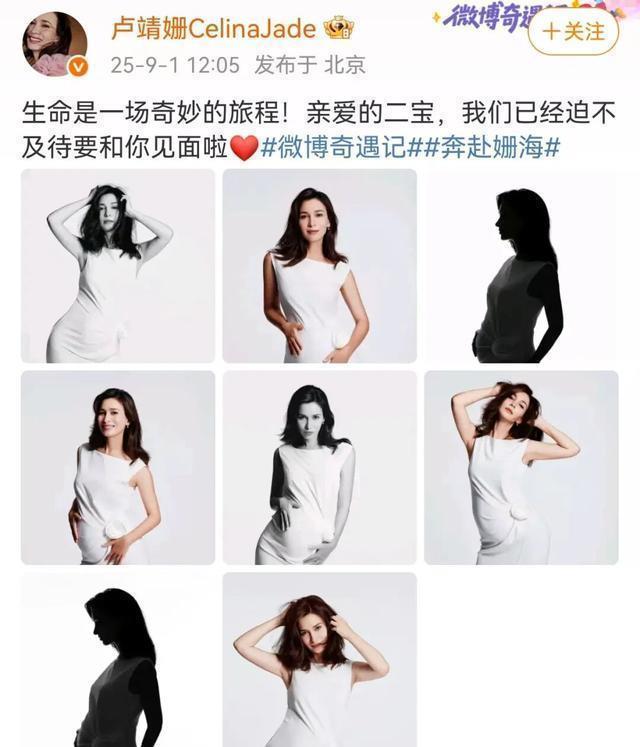Open the smiling color photo cradling the belly
The height and width of the screenshot is (747, 640).
coord(118,467)
